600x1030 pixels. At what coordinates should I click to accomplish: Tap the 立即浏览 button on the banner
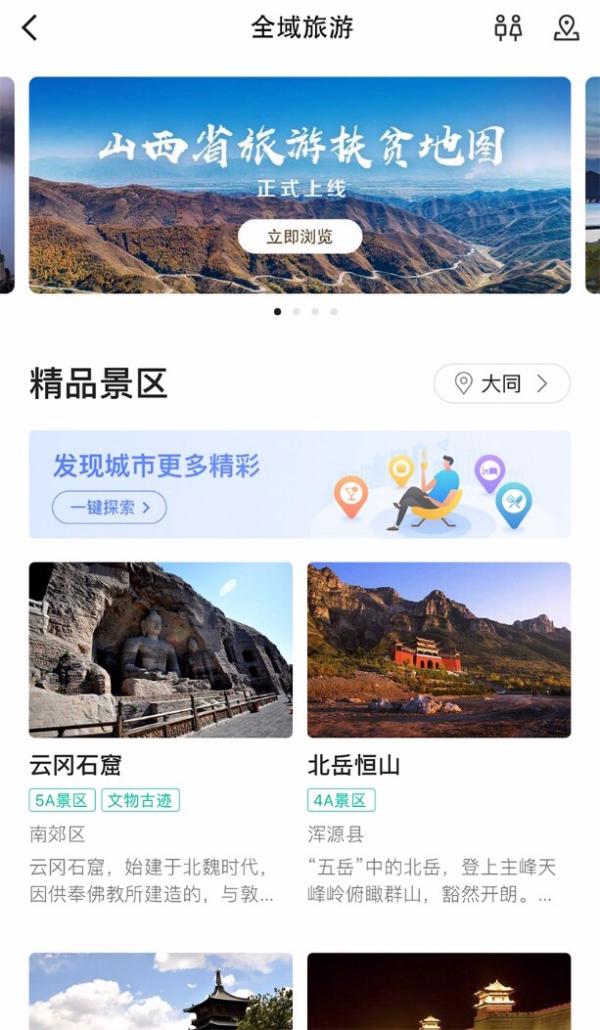coord(300,237)
